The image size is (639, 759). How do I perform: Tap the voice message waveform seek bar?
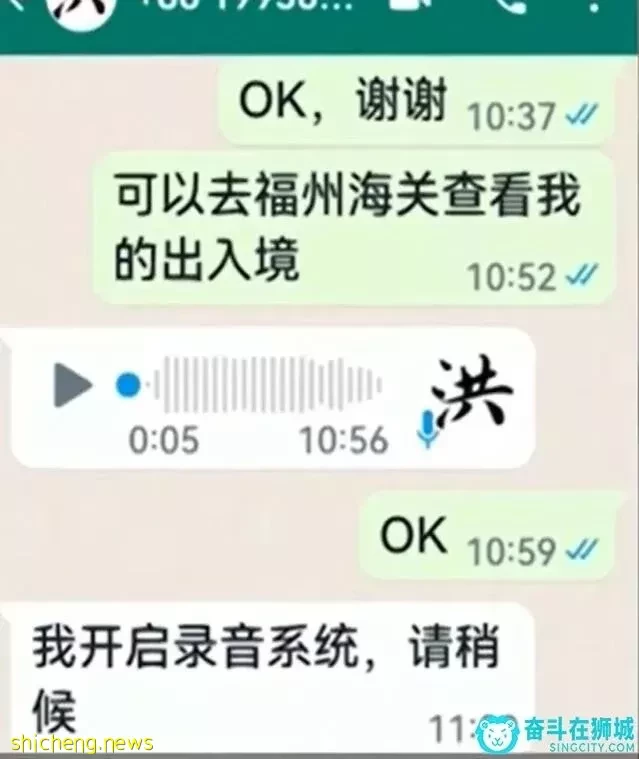(268, 386)
